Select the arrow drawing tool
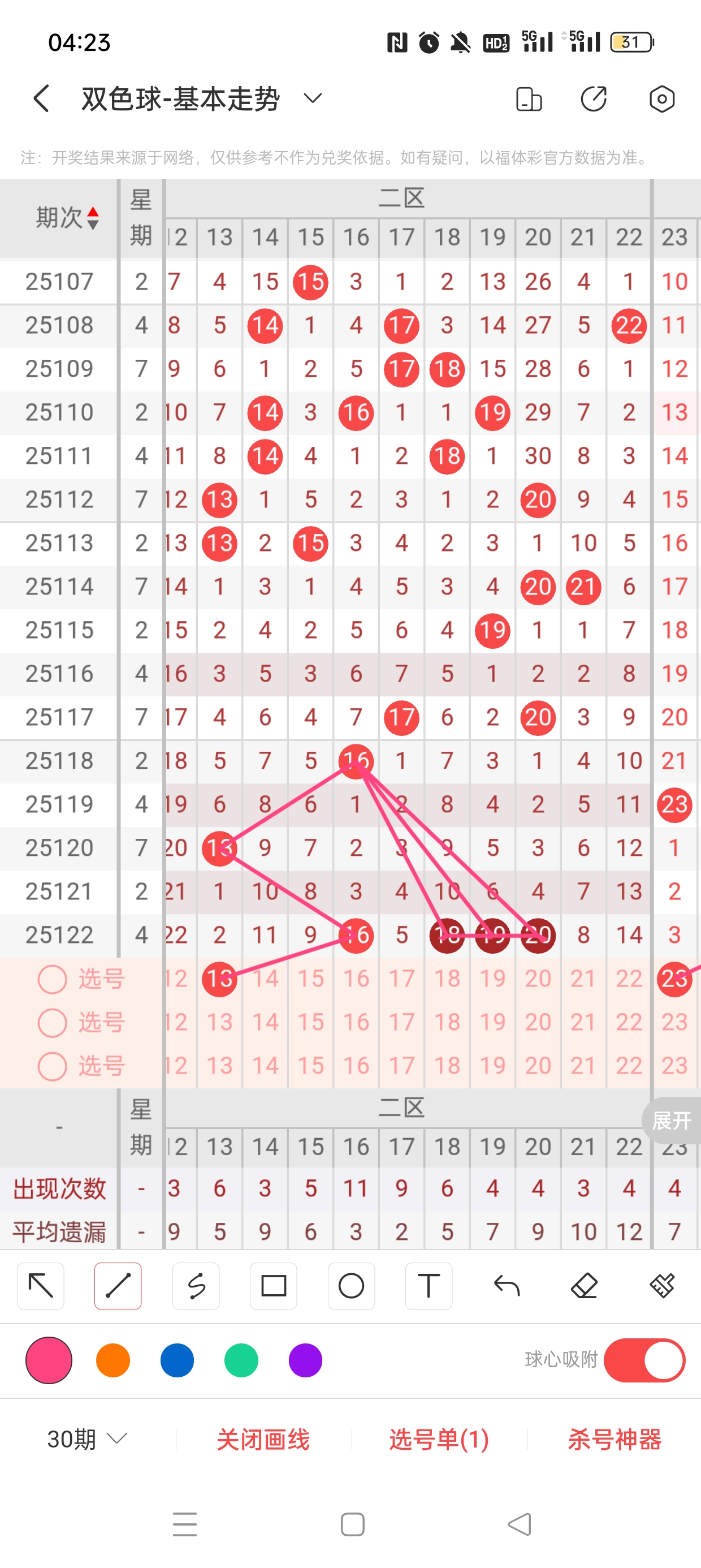Viewport: 701px width, 1568px height. click(41, 1286)
